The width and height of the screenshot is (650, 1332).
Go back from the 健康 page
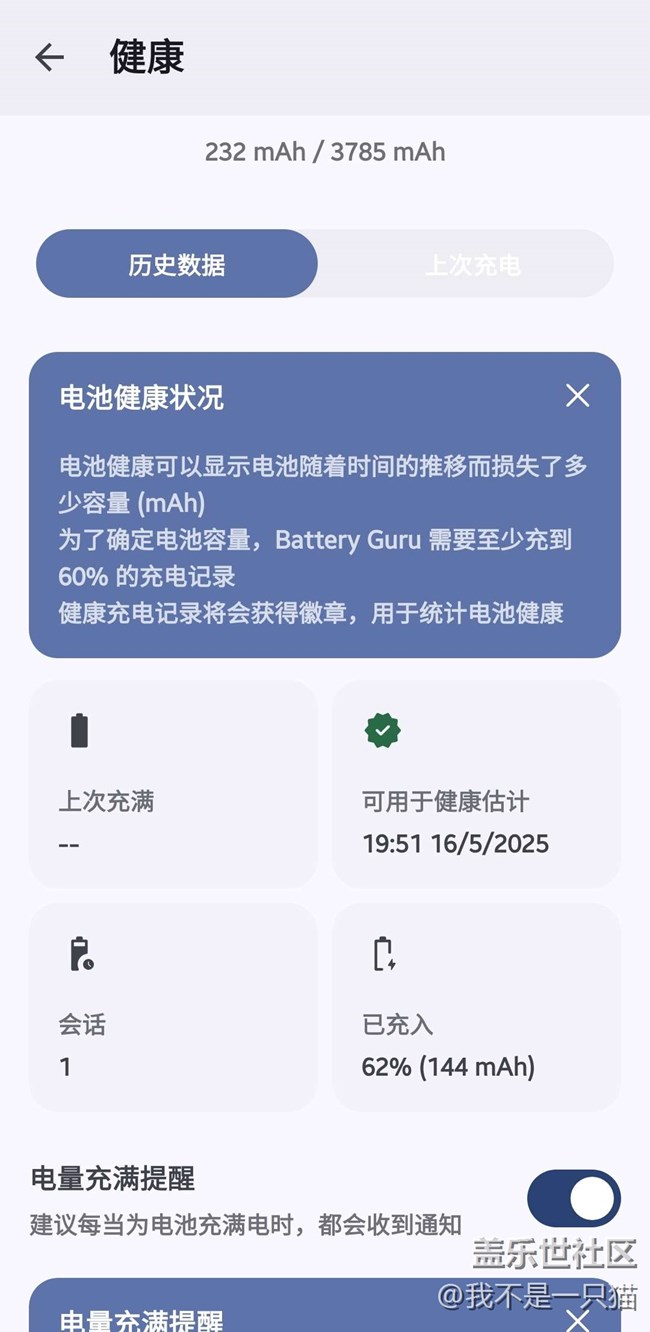point(49,58)
